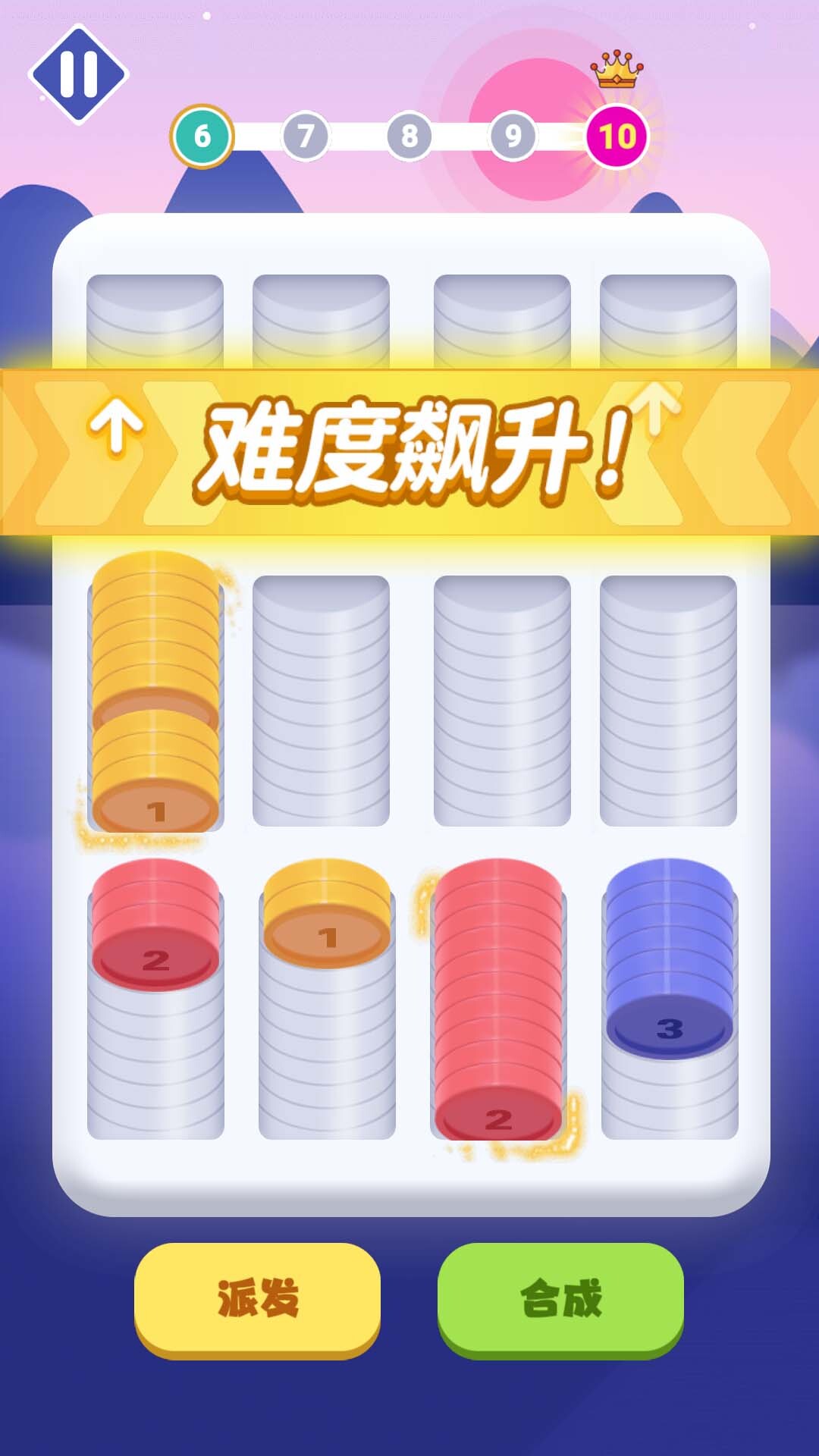Select level node 7 on the progress bar
This screenshot has height=1456, width=819.
pos(306,135)
